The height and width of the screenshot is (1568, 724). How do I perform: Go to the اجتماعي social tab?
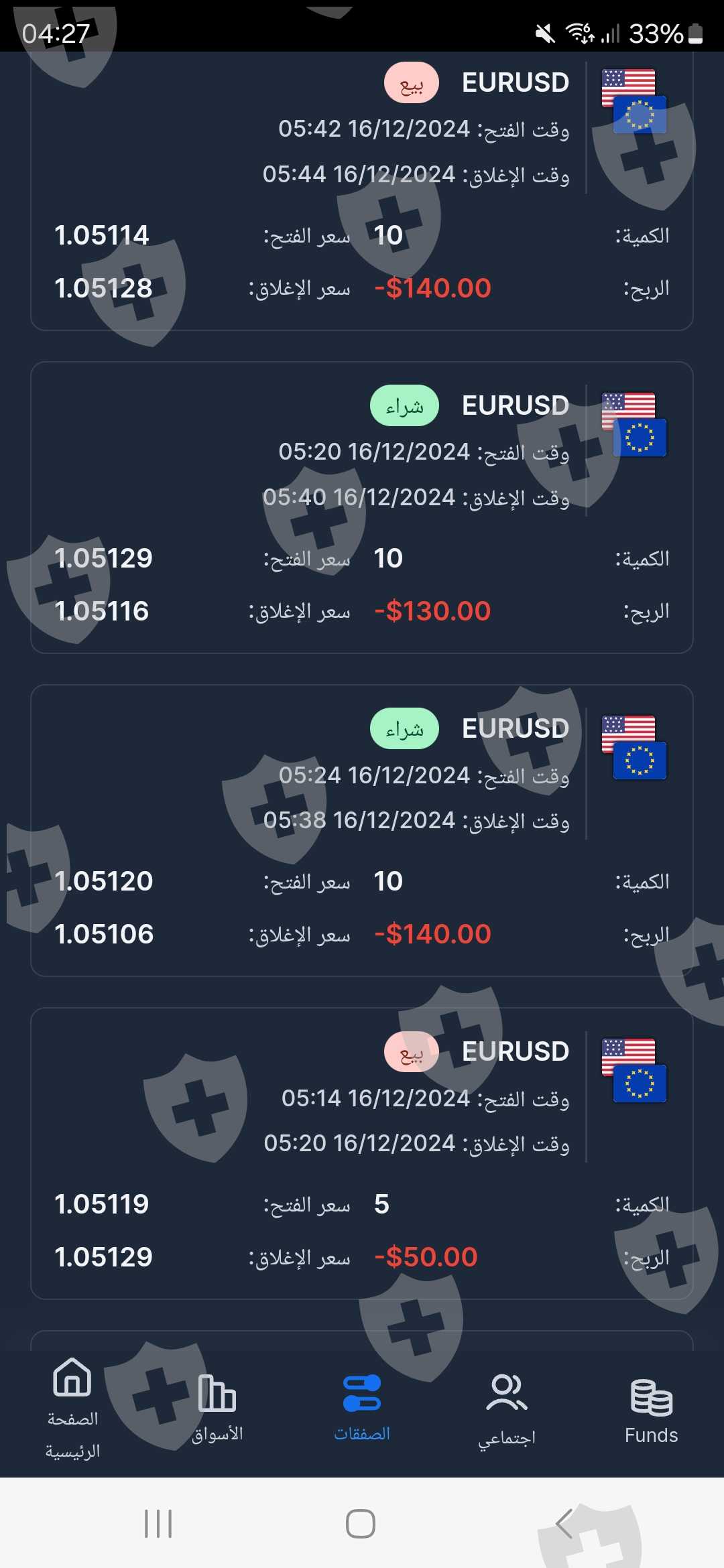(x=507, y=1407)
